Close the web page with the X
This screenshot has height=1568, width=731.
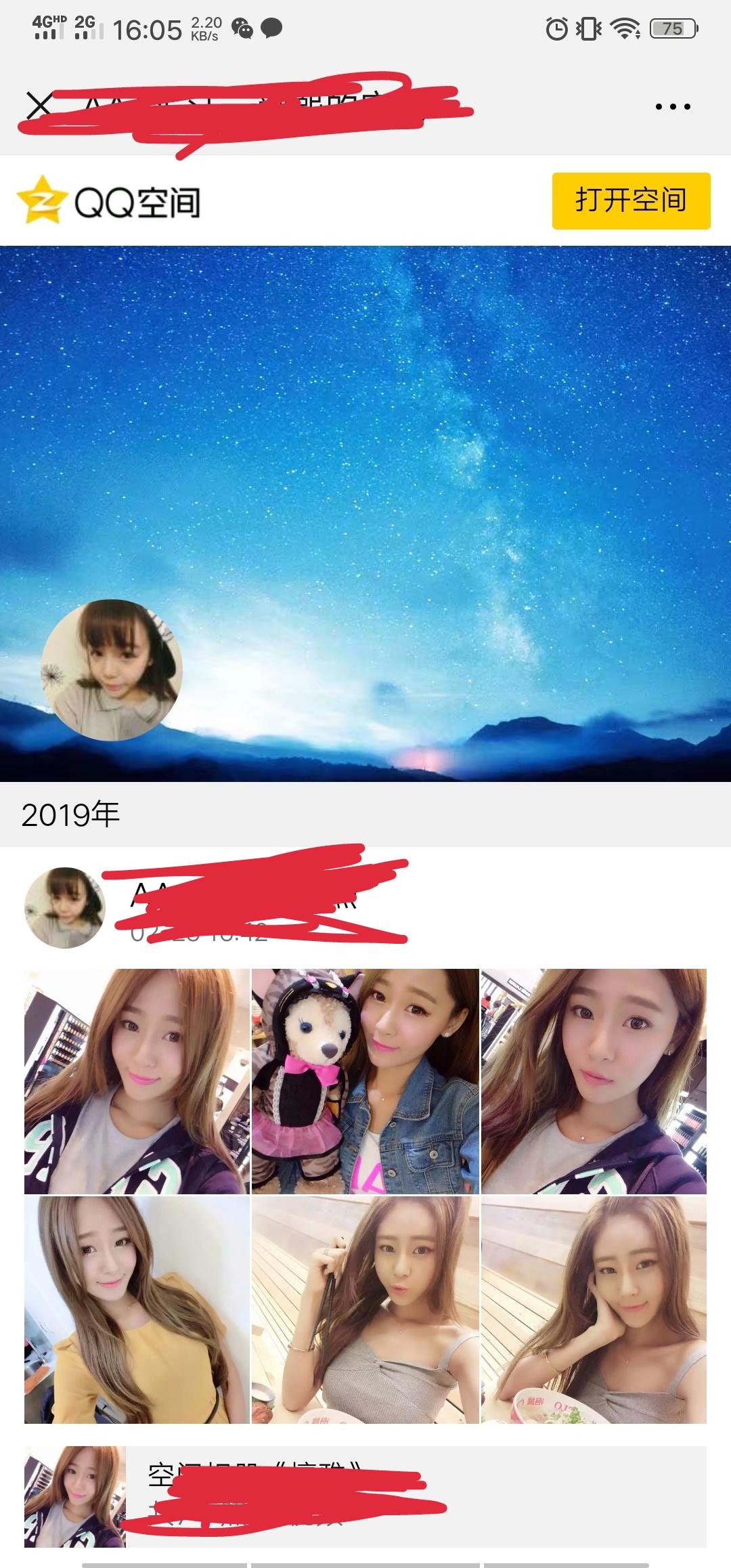pos(39,106)
